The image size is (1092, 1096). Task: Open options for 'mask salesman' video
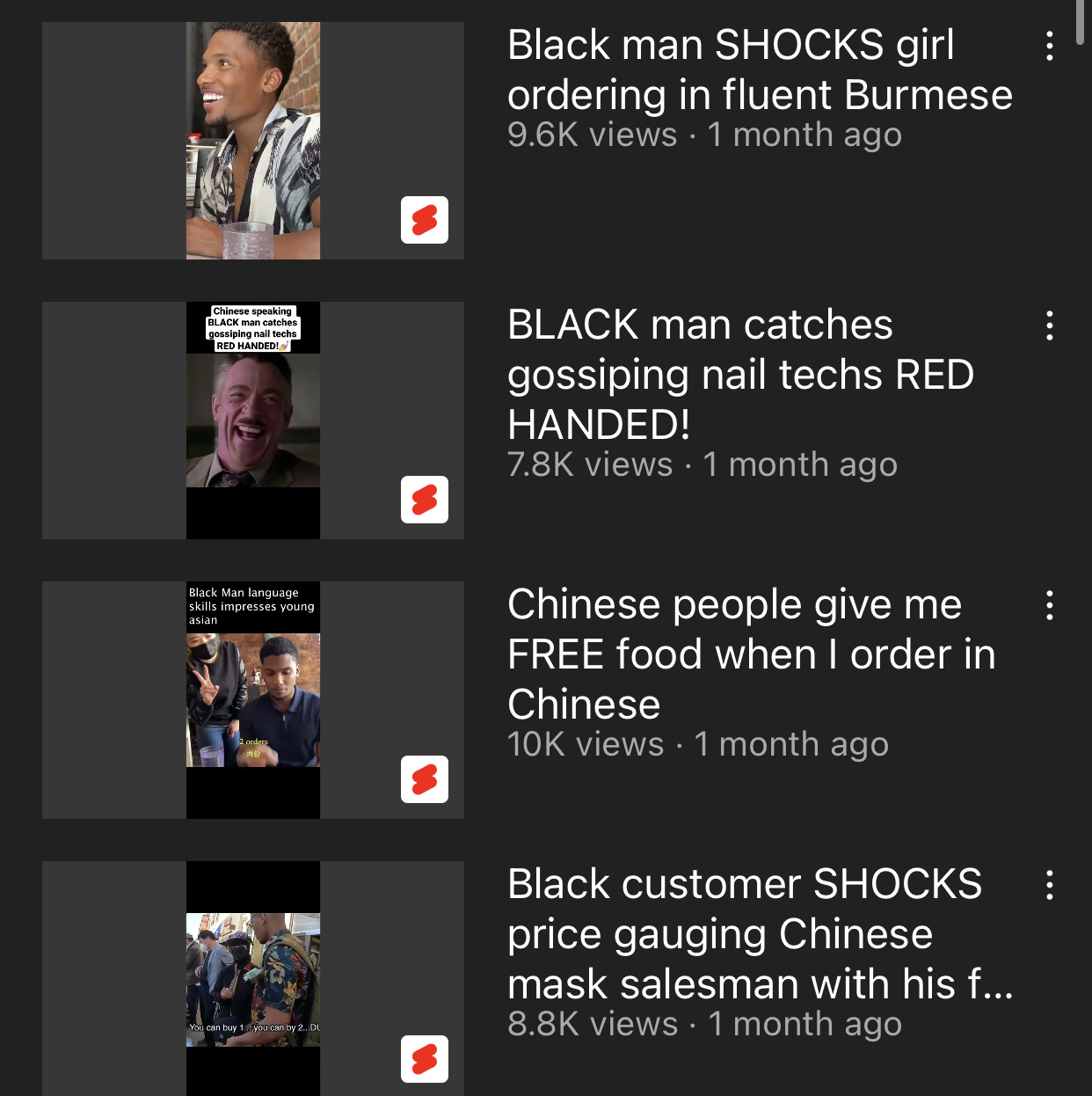coord(1049,885)
